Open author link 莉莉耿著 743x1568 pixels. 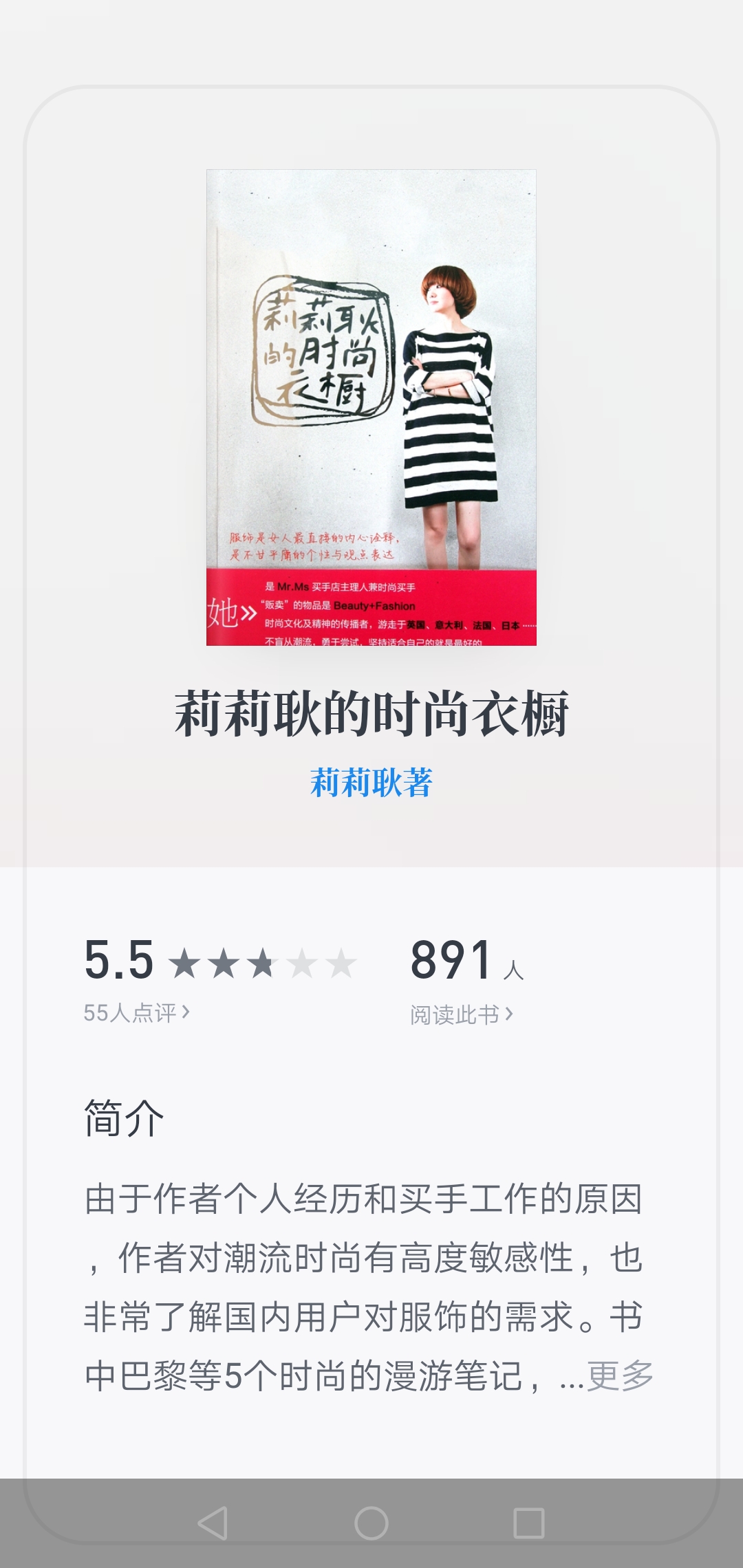pos(371,783)
